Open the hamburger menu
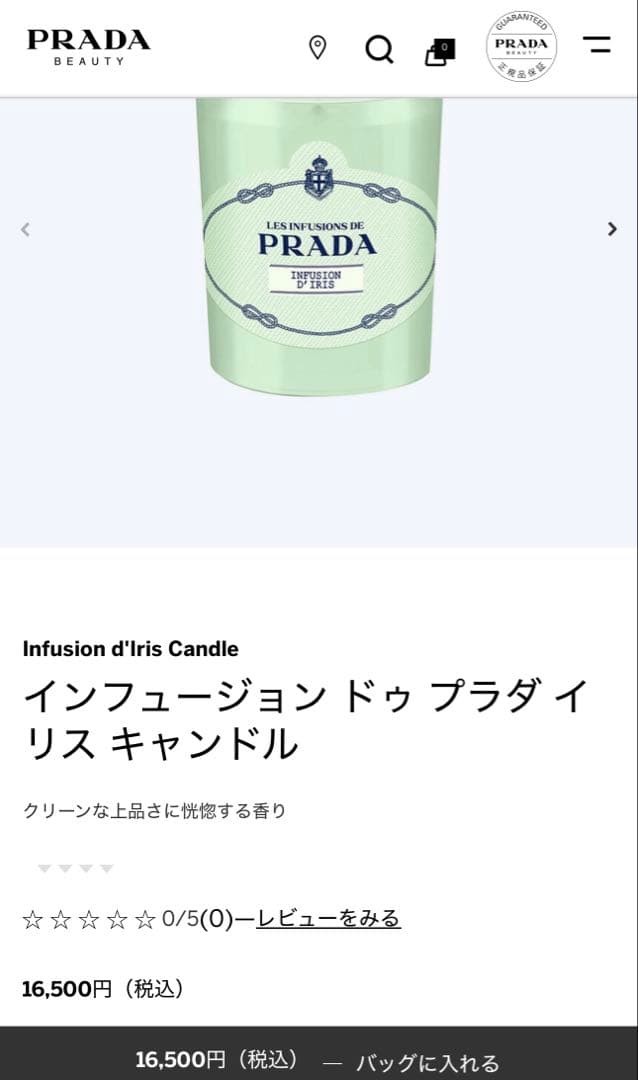638x1080 pixels. (x=597, y=45)
